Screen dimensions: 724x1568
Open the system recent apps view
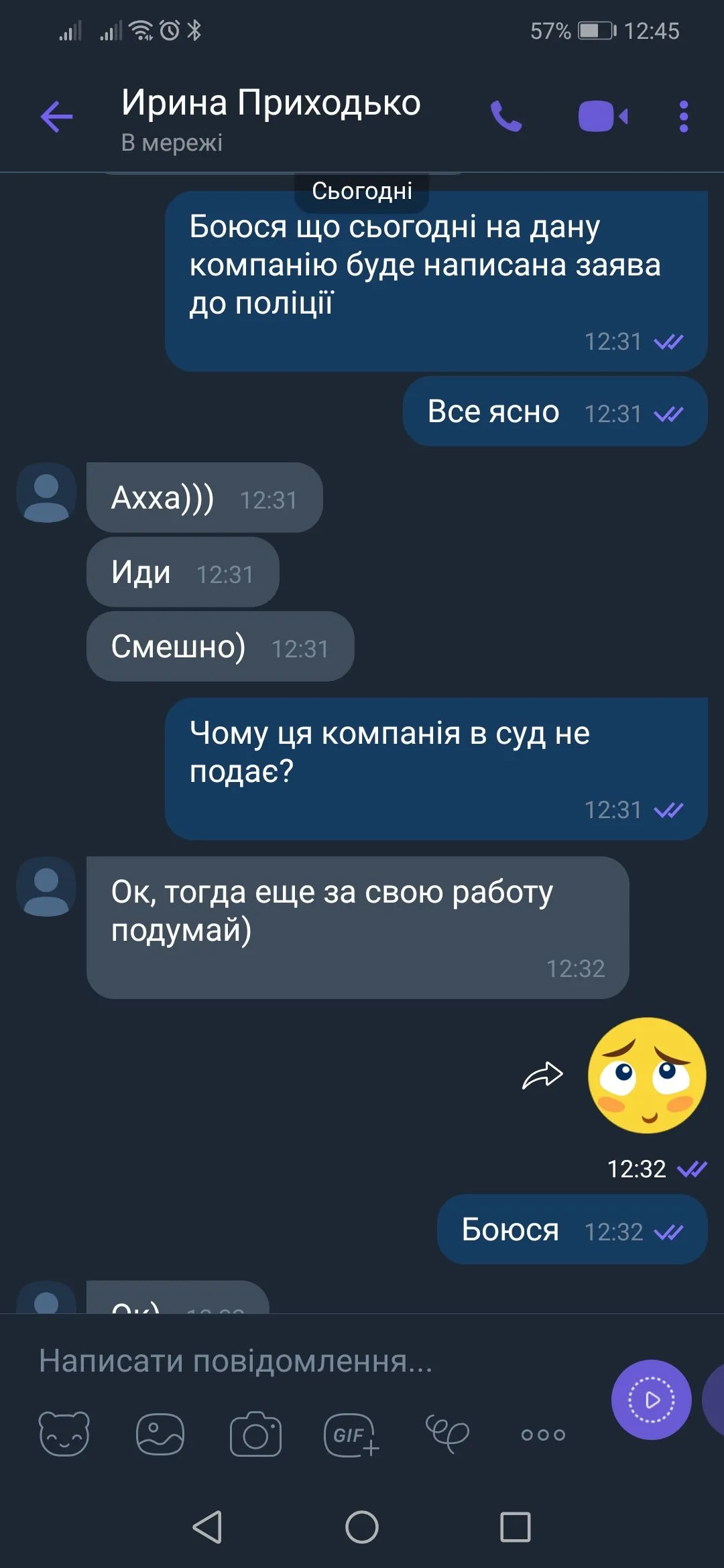(x=516, y=1527)
